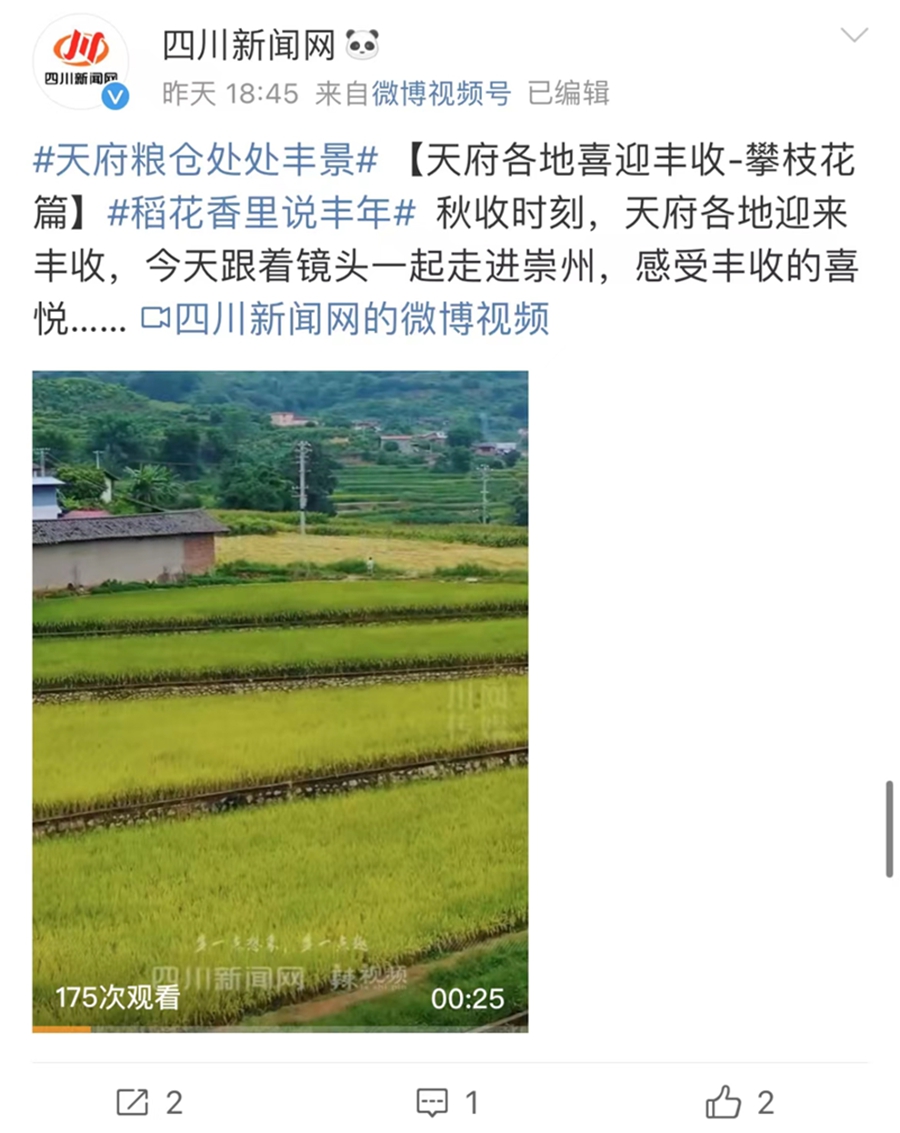Repost this Weibo post
The image size is (900, 1133).
tap(150, 1103)
